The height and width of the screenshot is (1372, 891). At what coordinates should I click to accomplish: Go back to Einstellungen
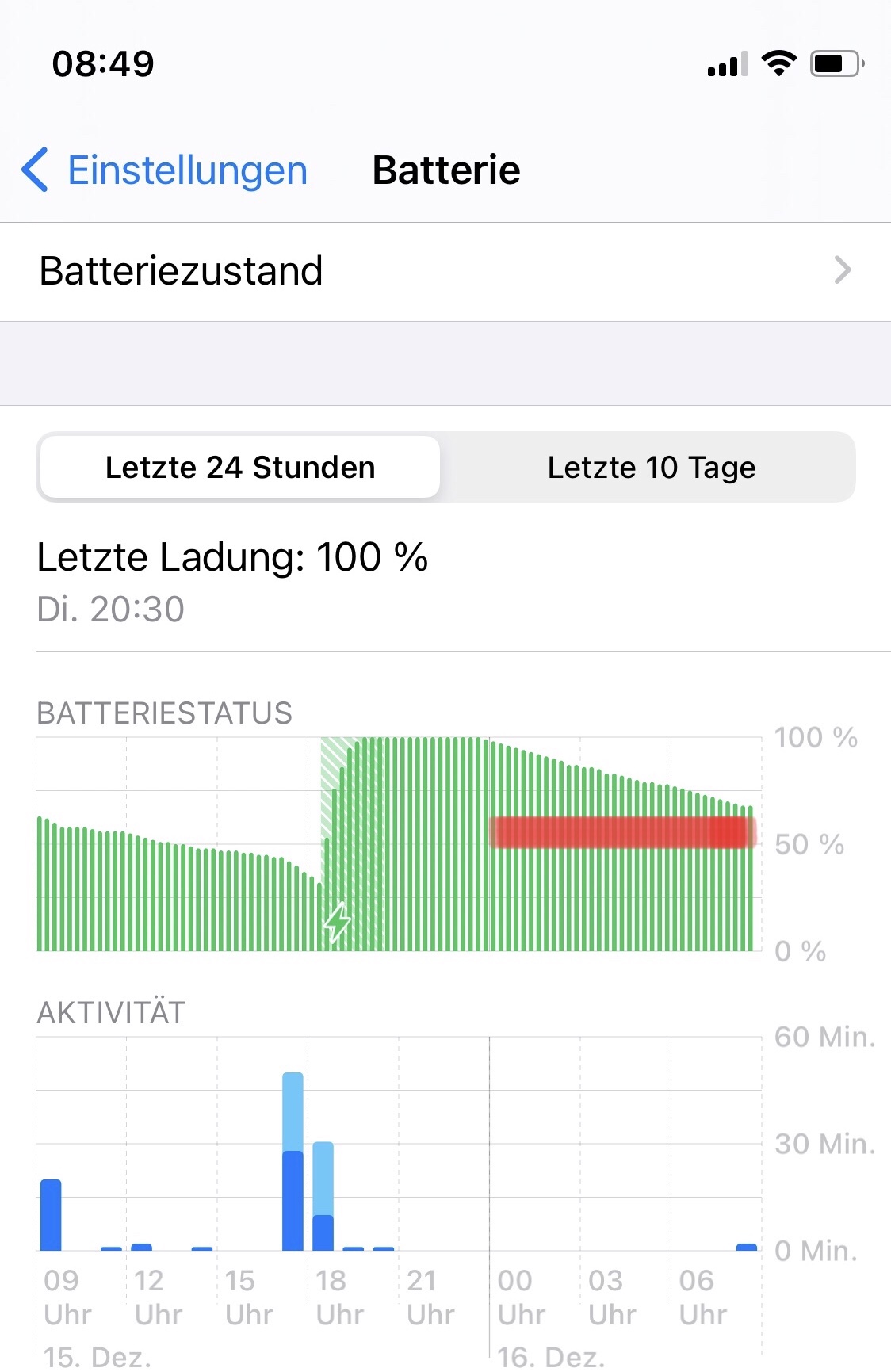(x=165, y=170)
